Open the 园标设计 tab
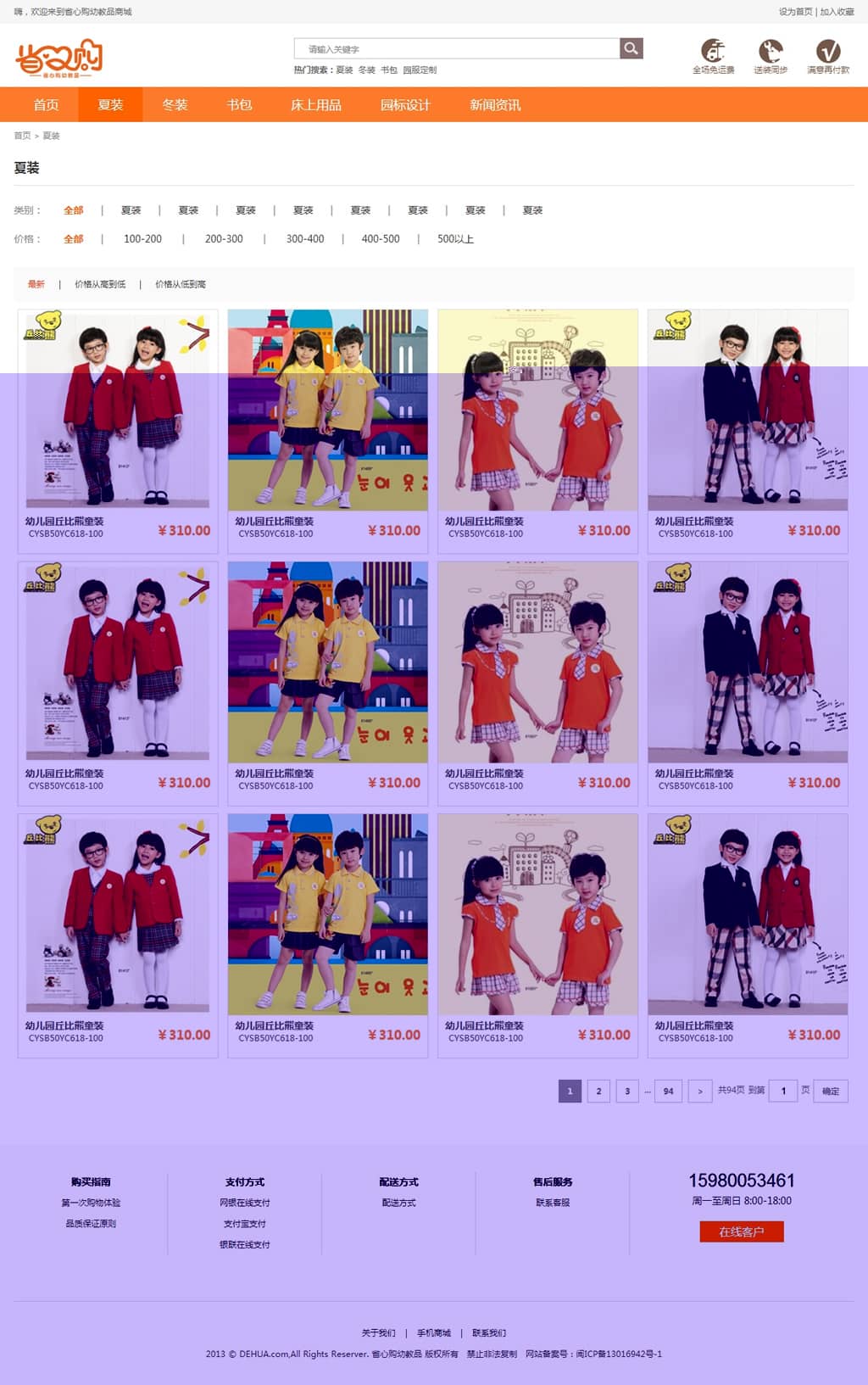This screenshot has height=1385, width=868. tap(405, 105)
